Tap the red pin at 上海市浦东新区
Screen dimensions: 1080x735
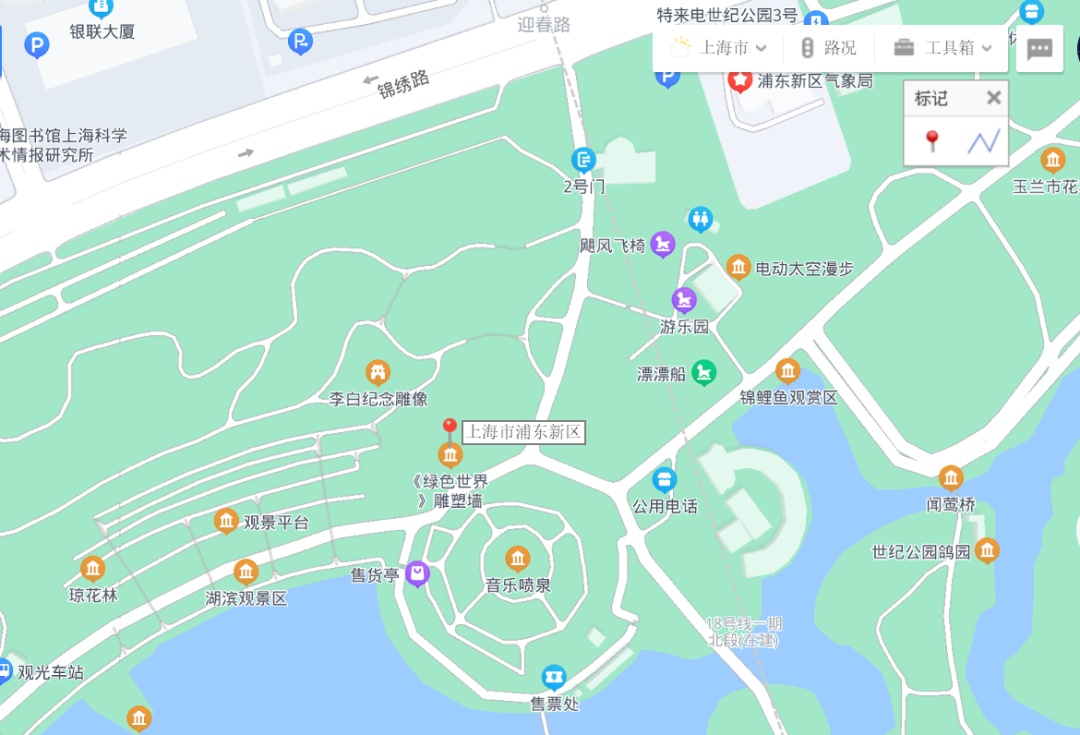449,430
